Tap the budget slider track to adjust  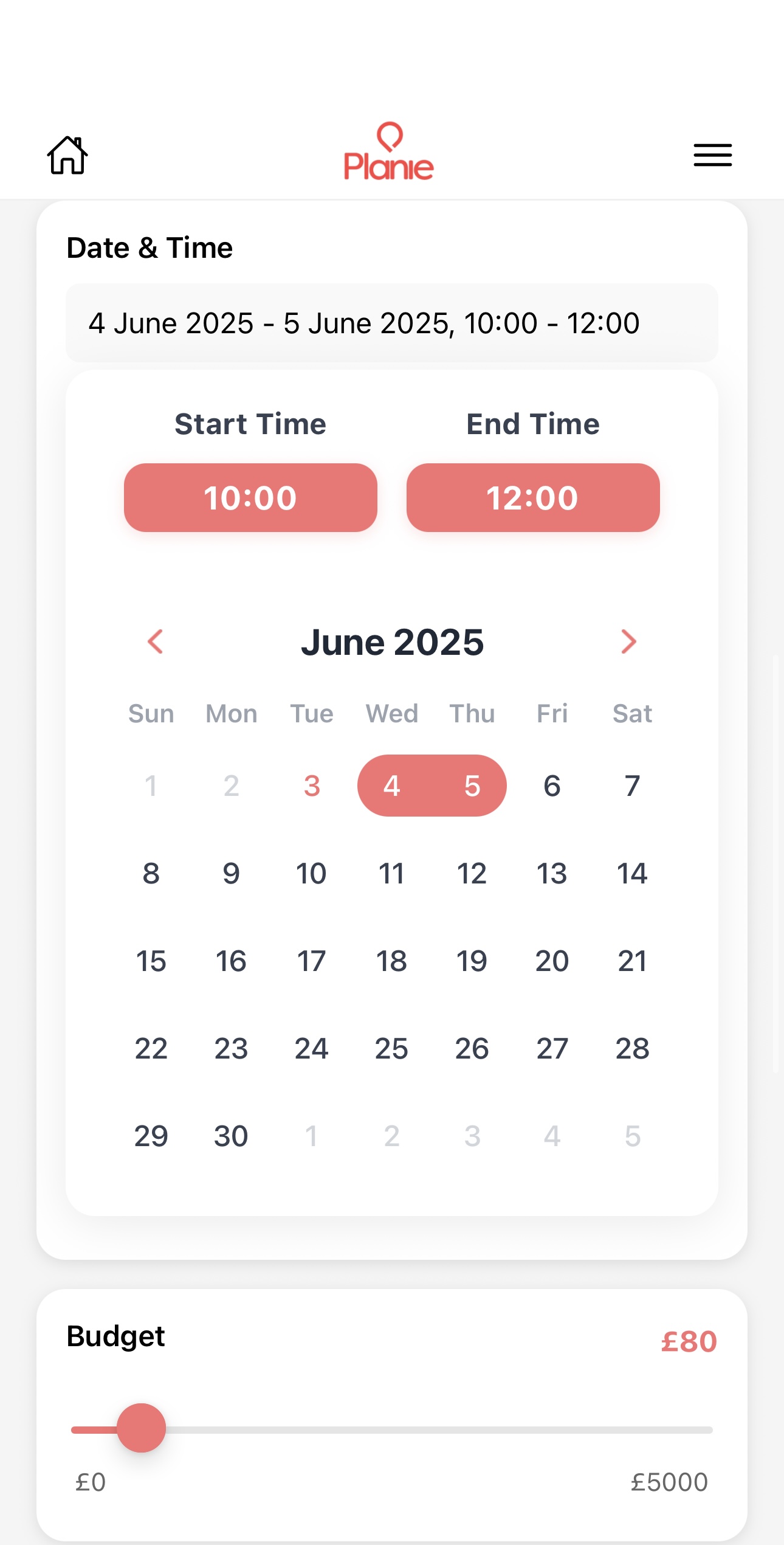(425, 1429)
